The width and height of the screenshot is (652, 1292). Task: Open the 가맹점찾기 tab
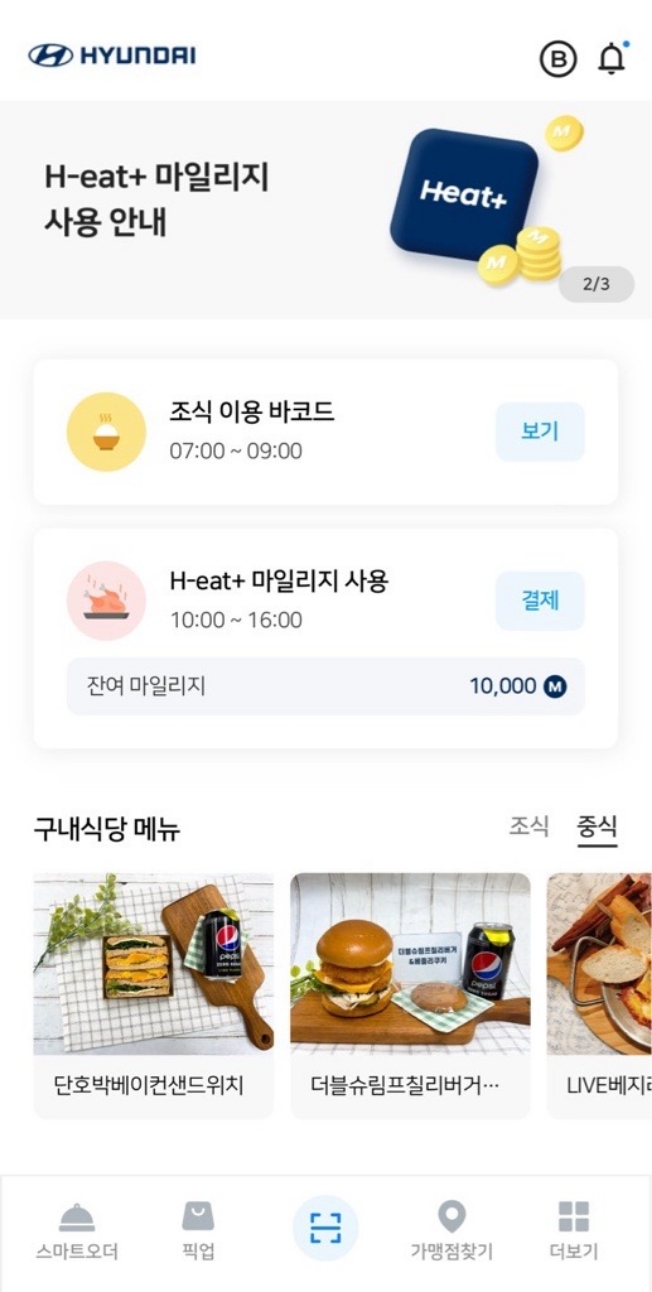tap(451, 1231)
